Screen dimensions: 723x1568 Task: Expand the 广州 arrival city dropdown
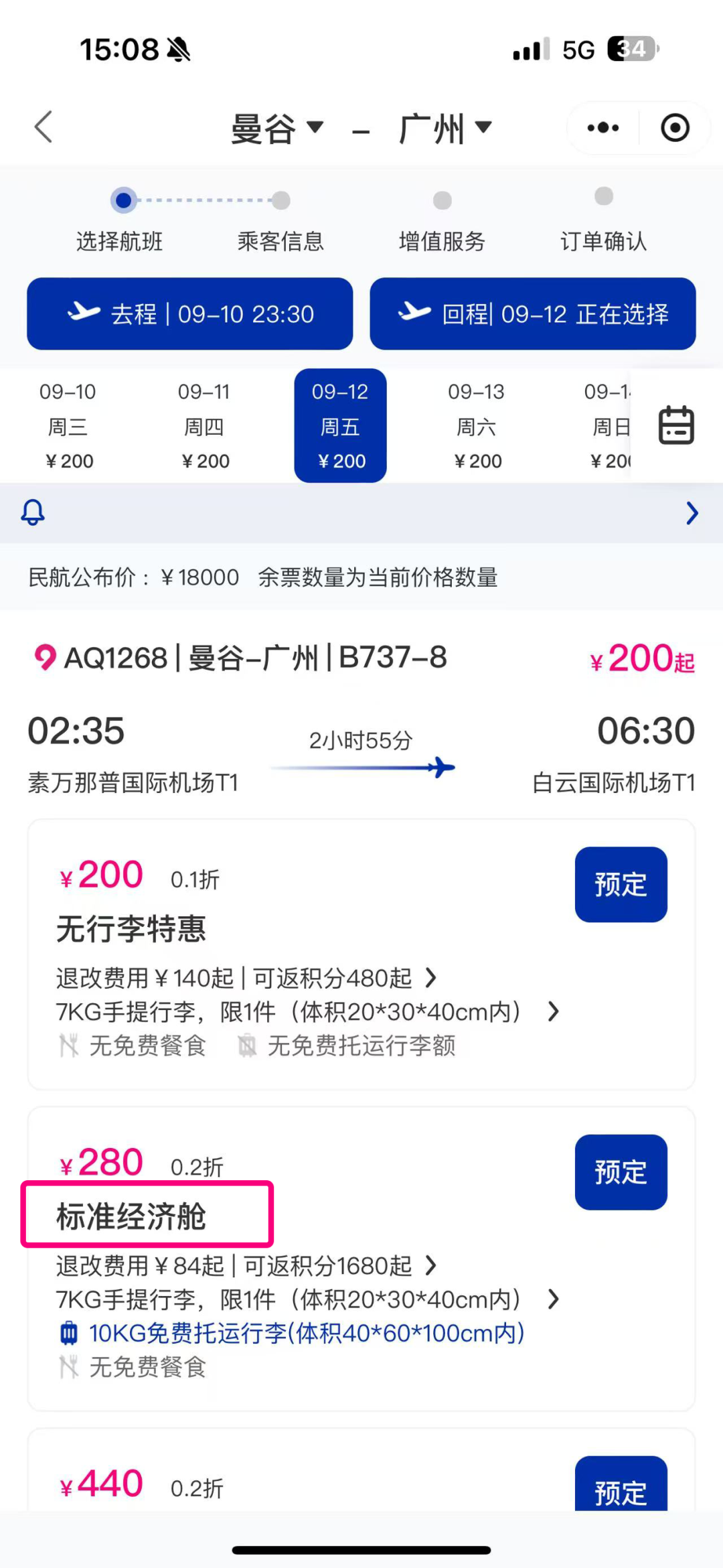tap(483, 128)
